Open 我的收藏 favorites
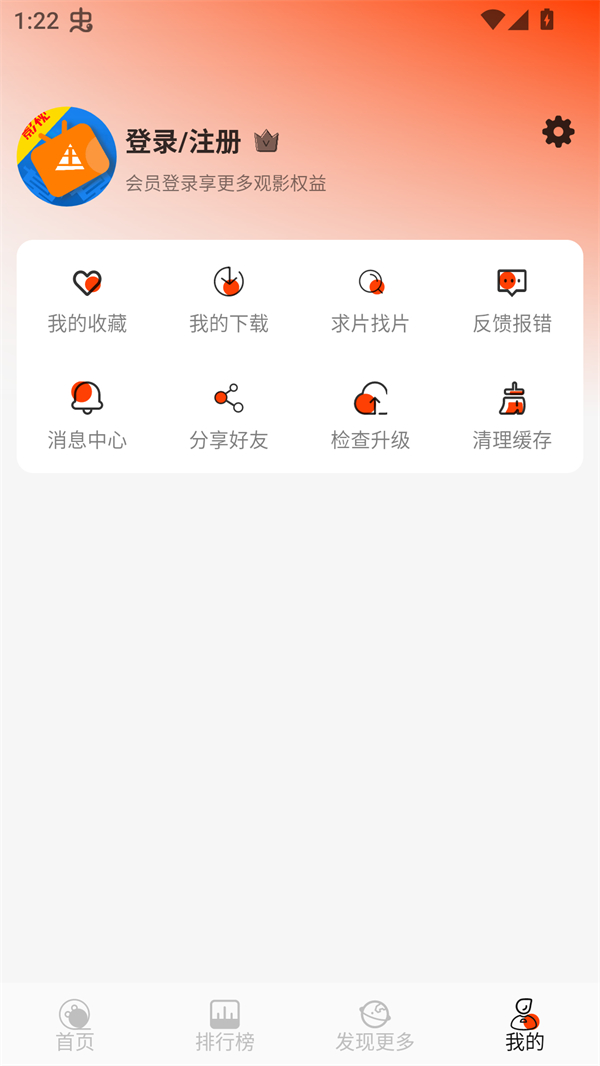Viewport: 600px width, 1066px height. (x=87, y=300)
